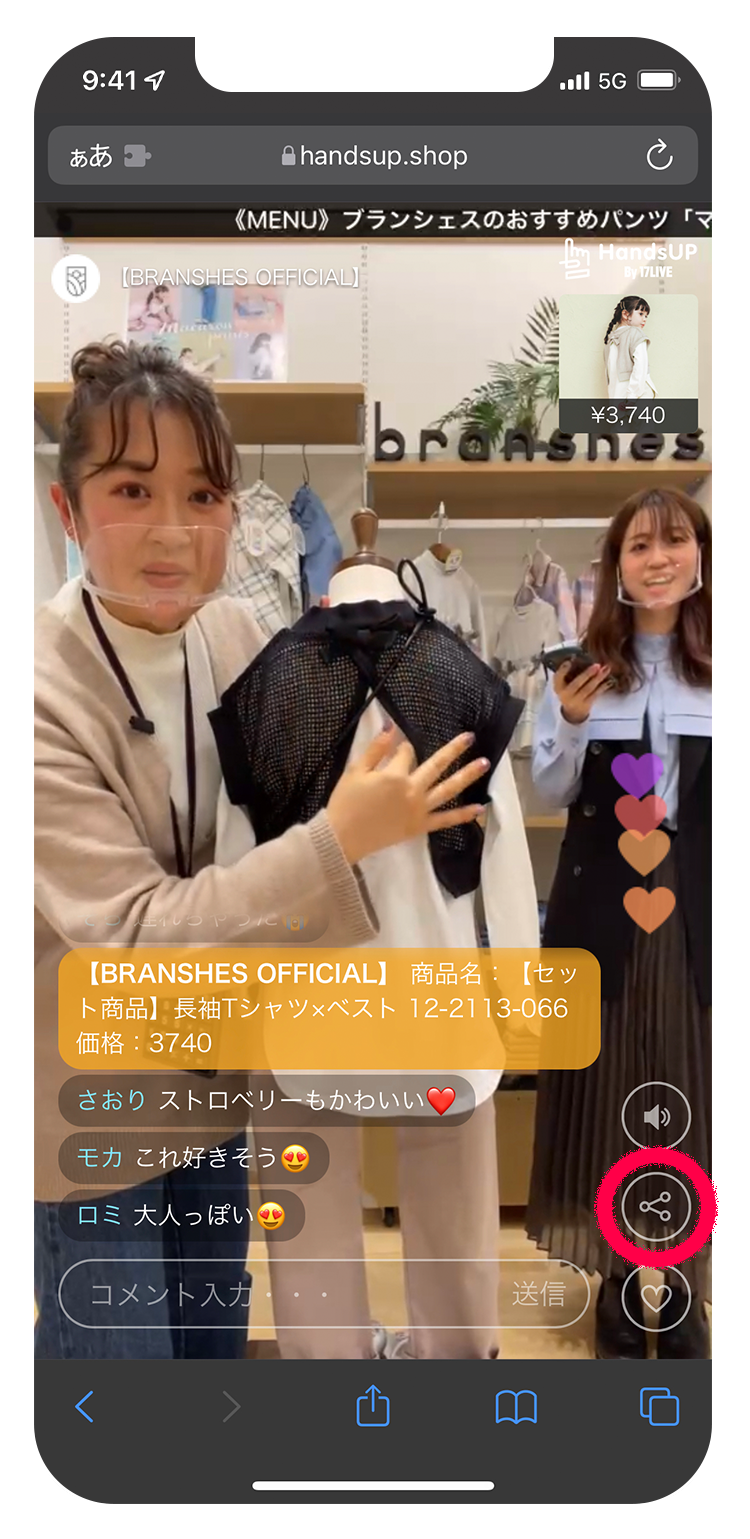Open the ぁあ page settings menu

point(92,156)
